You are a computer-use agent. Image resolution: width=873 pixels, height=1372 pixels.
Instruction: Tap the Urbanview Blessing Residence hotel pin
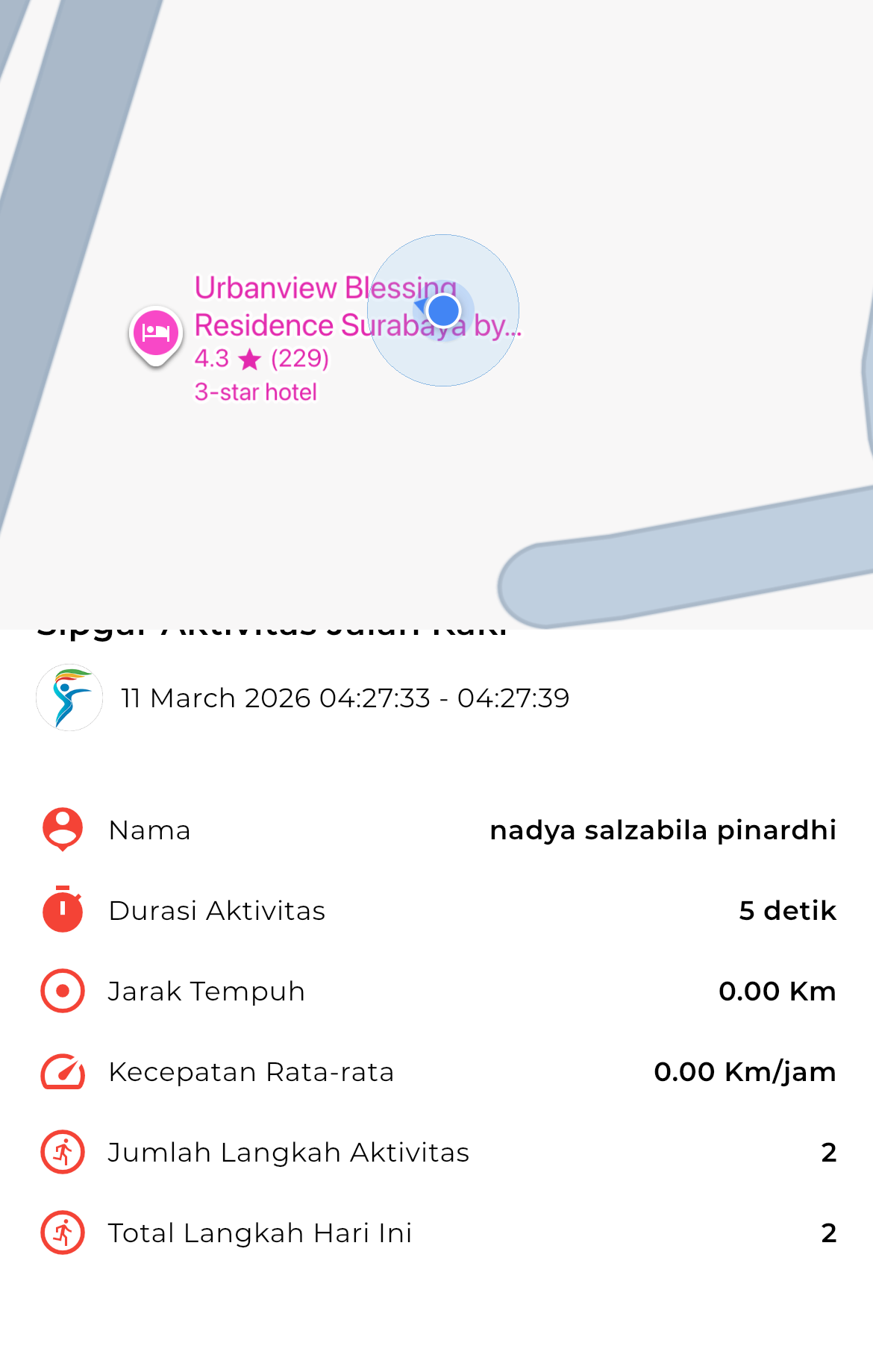[156, 333]
